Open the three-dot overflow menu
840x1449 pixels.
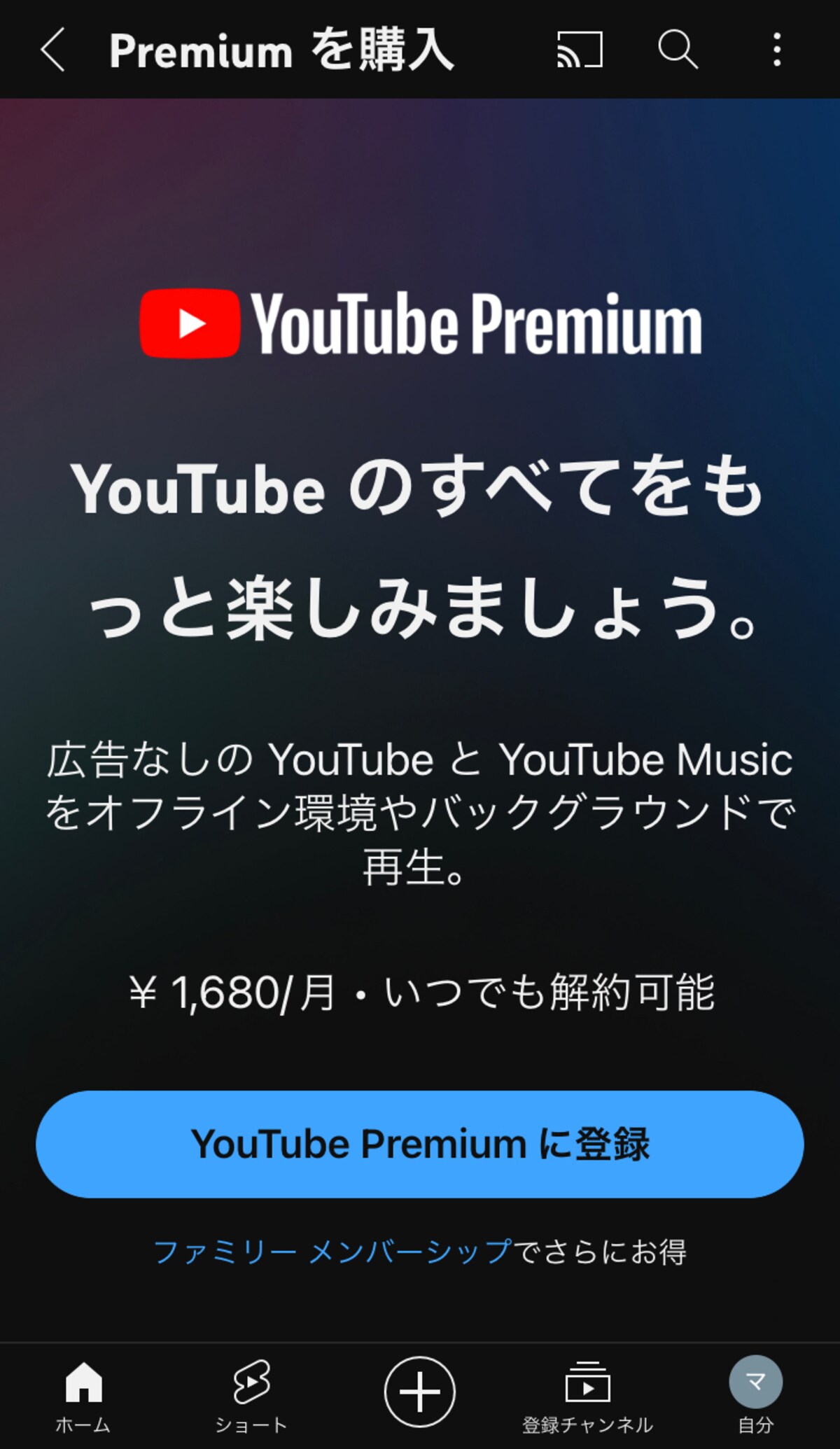pos(776,50)
